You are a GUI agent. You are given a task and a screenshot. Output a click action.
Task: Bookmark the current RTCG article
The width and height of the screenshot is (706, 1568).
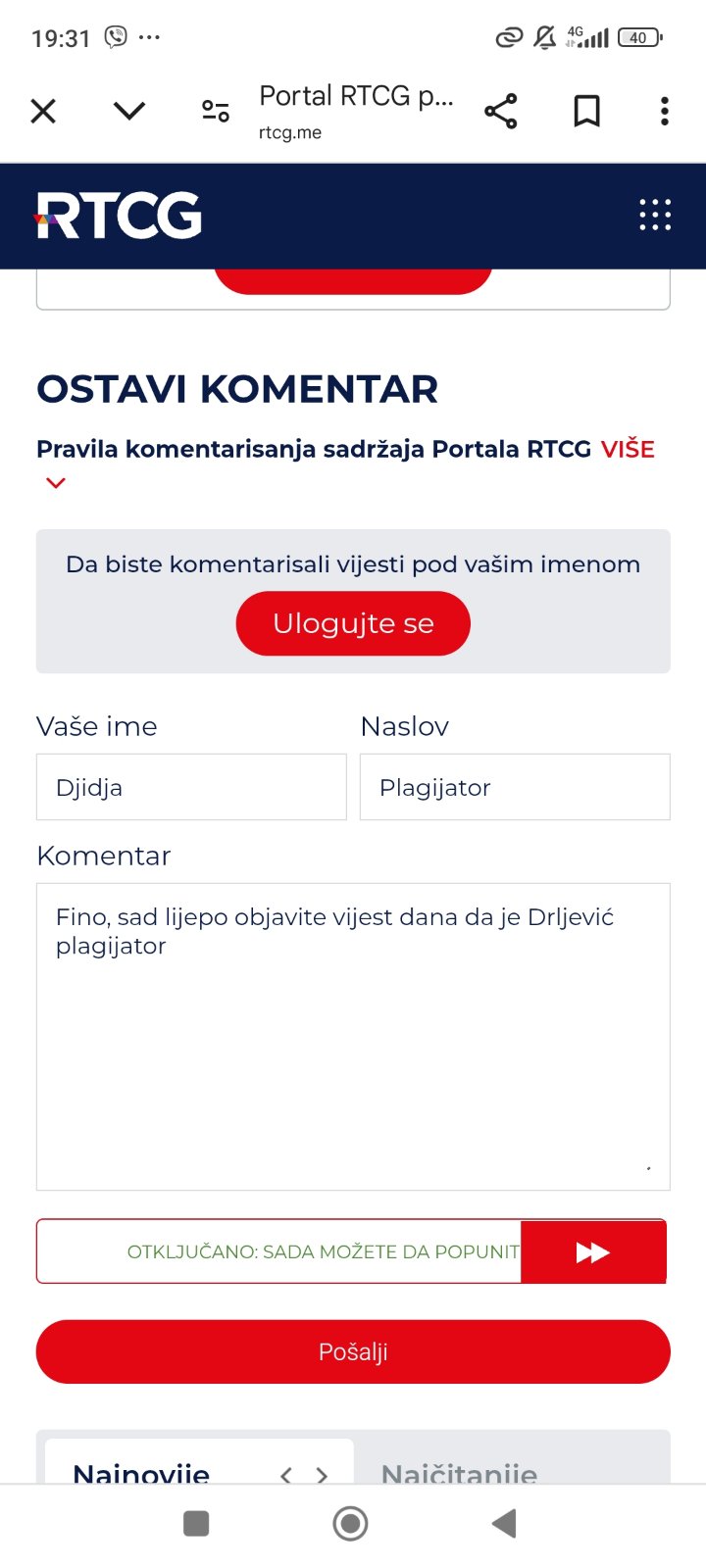click(583, 111)
